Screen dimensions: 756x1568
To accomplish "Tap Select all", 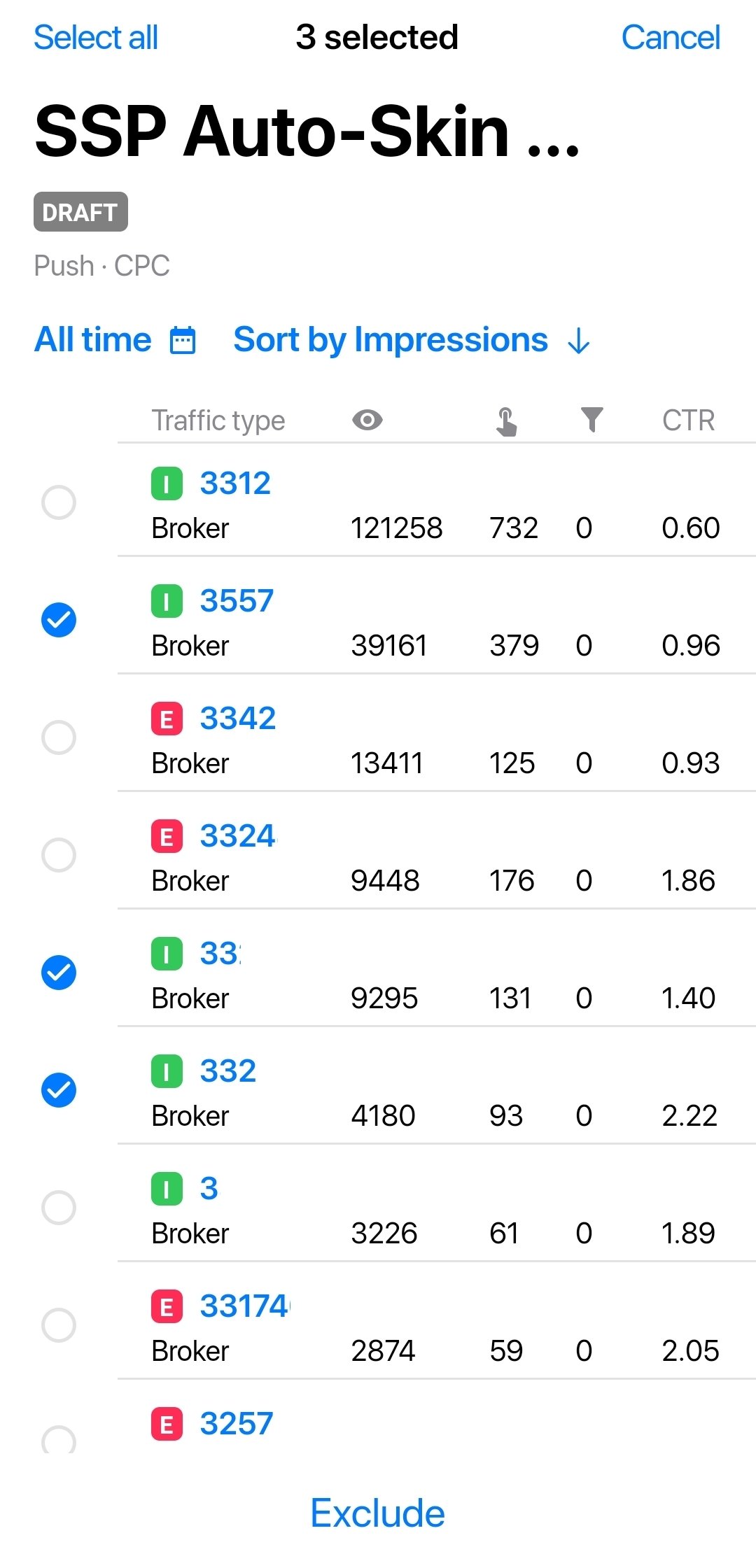I will click(x=96, y=38).
